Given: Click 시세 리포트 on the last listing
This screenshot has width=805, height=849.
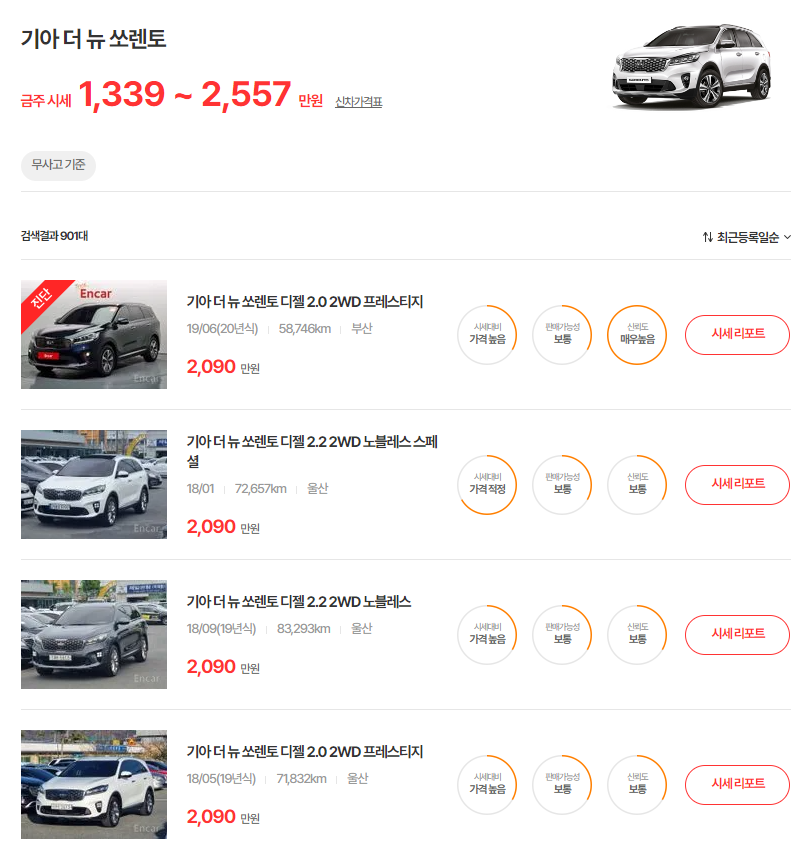Looking at the screenshot, I should click(737, 785).
